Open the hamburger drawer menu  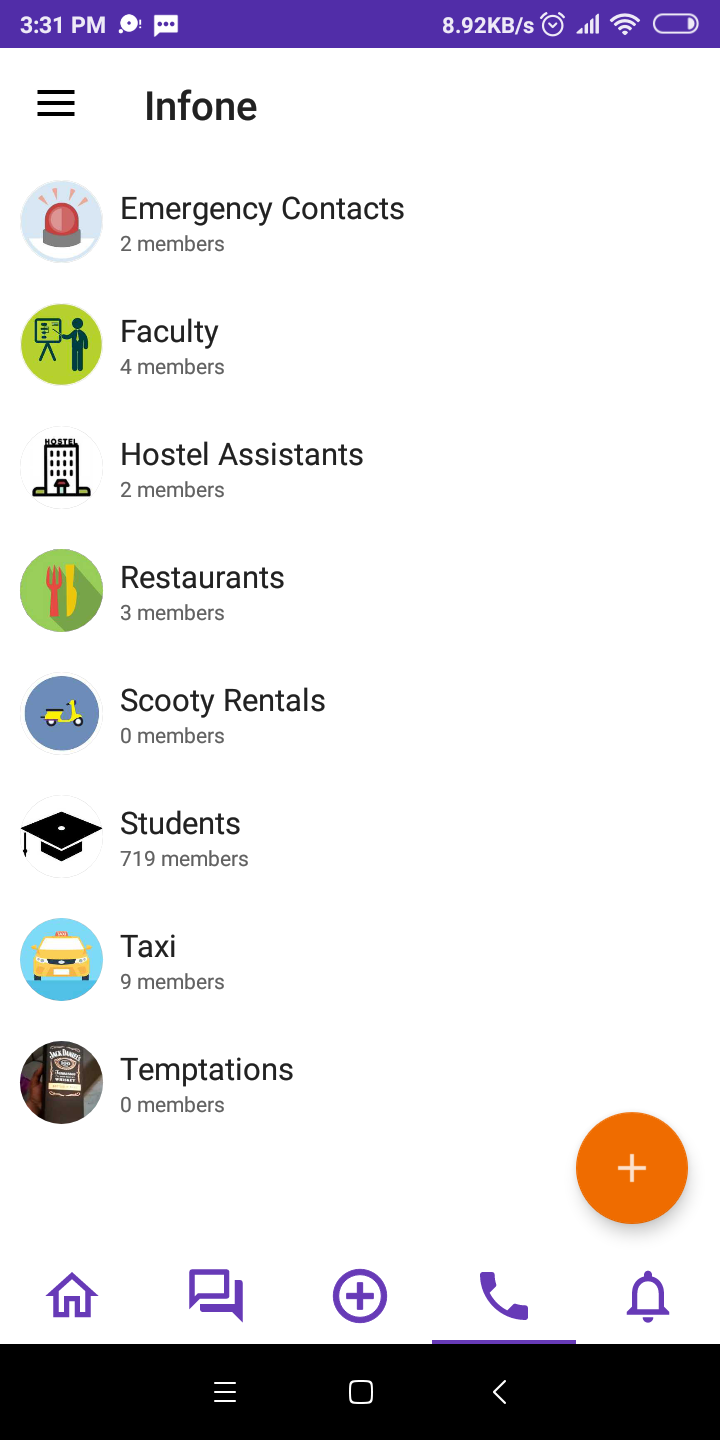tap(56, 104)
